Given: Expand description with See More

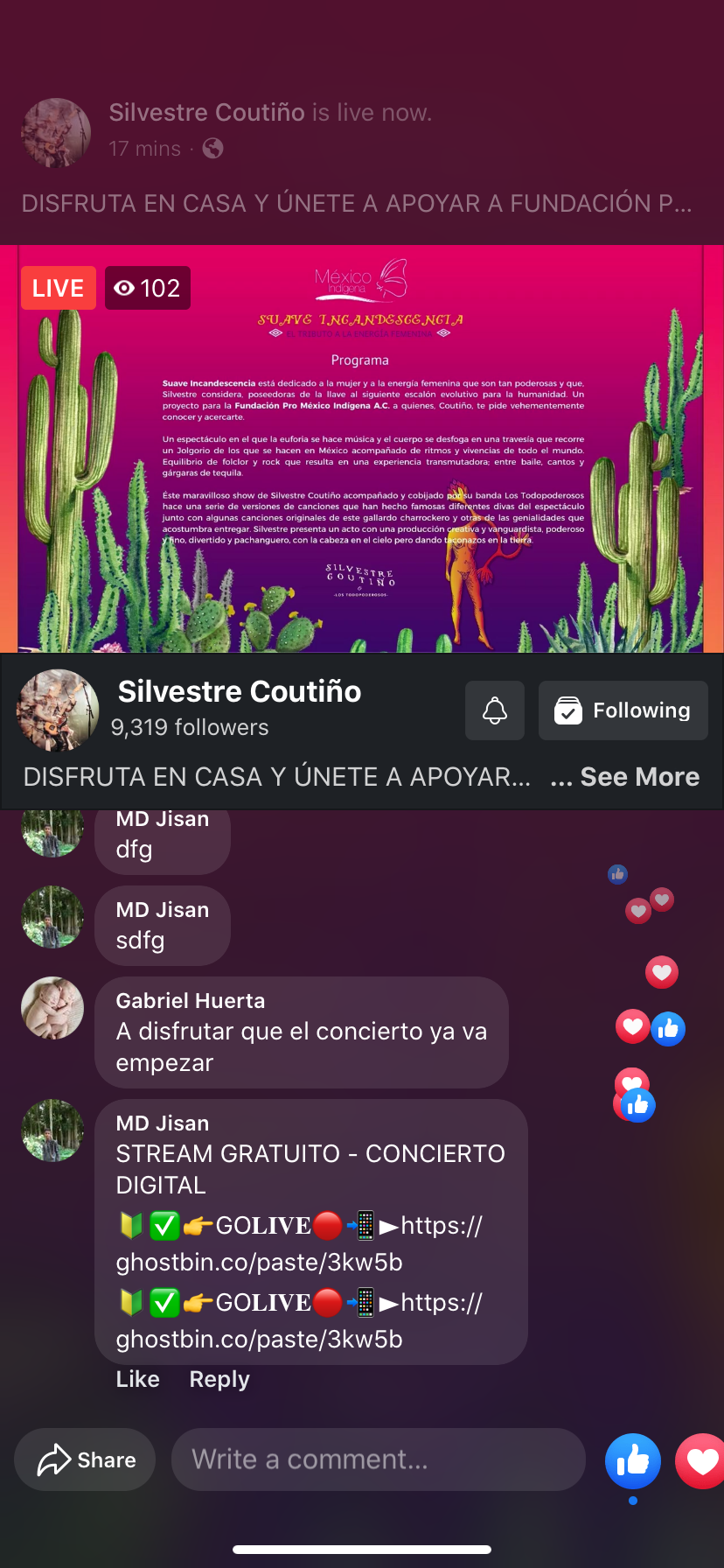Looking at the screenshot, I should click(639, 777).
